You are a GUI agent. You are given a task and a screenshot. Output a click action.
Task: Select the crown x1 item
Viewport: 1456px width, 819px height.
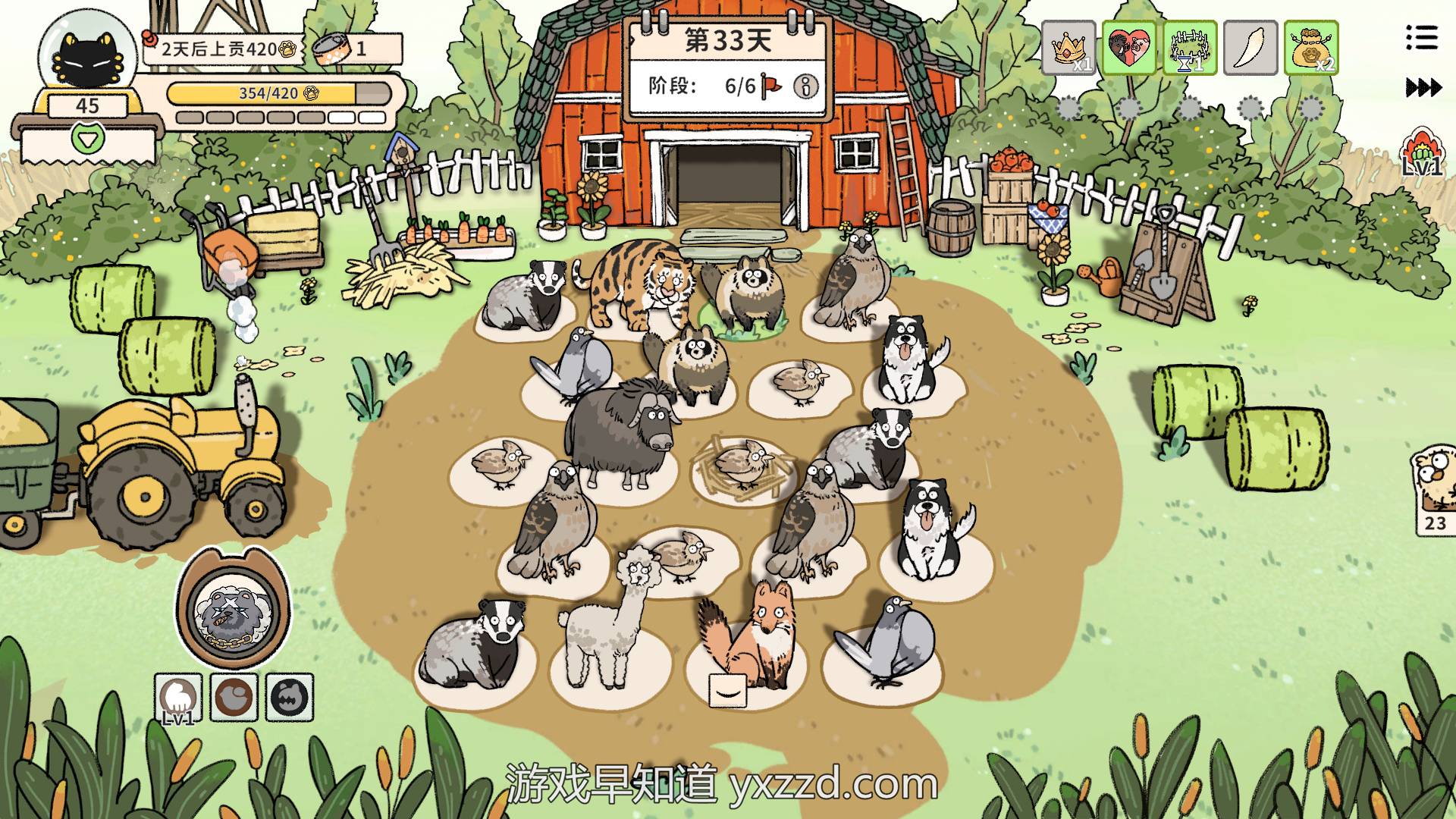point(1068,48)
